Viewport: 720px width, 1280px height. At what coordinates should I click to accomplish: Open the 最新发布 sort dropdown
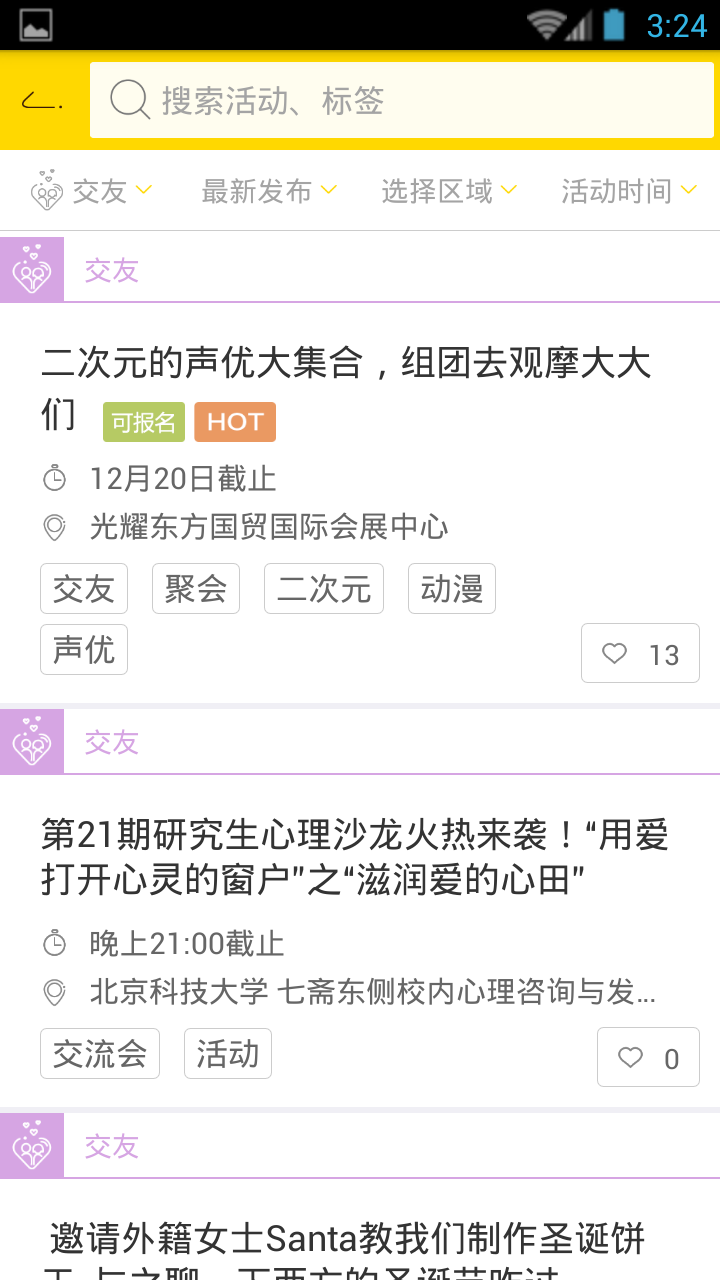coord(268,190)
